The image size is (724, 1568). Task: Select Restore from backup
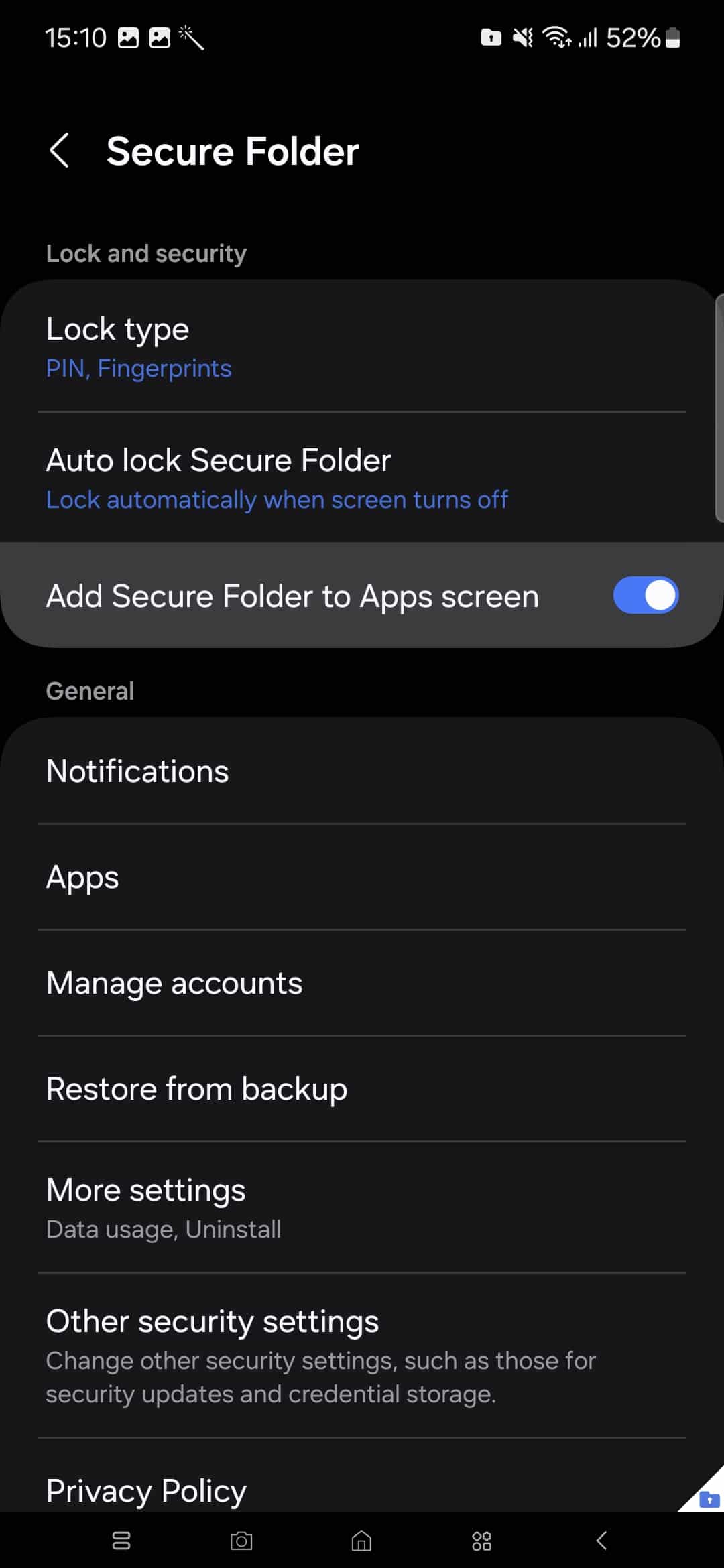tap(362, 1088)
